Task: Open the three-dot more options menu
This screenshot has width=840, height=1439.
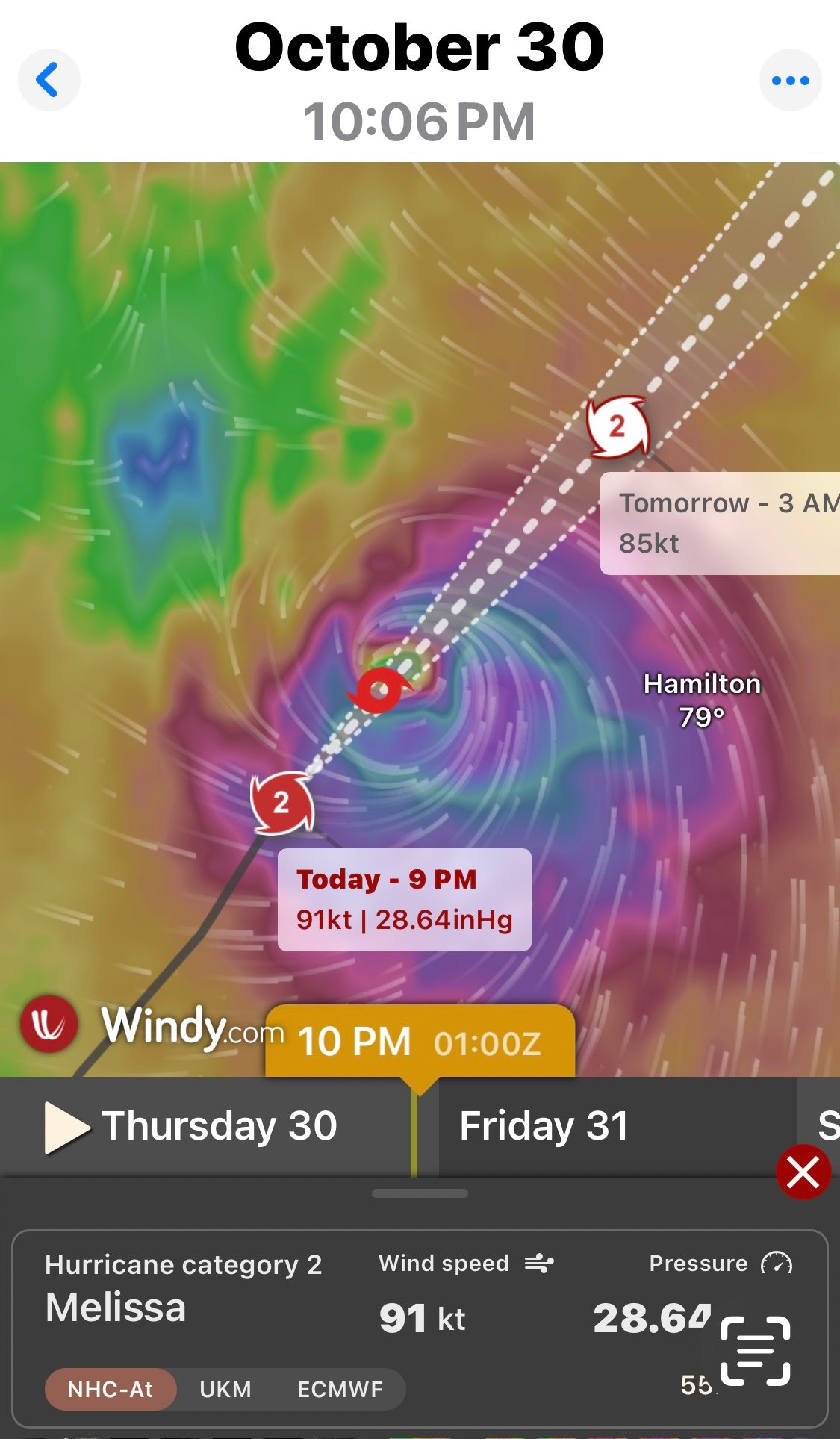Action: click(x=790, y=80)
